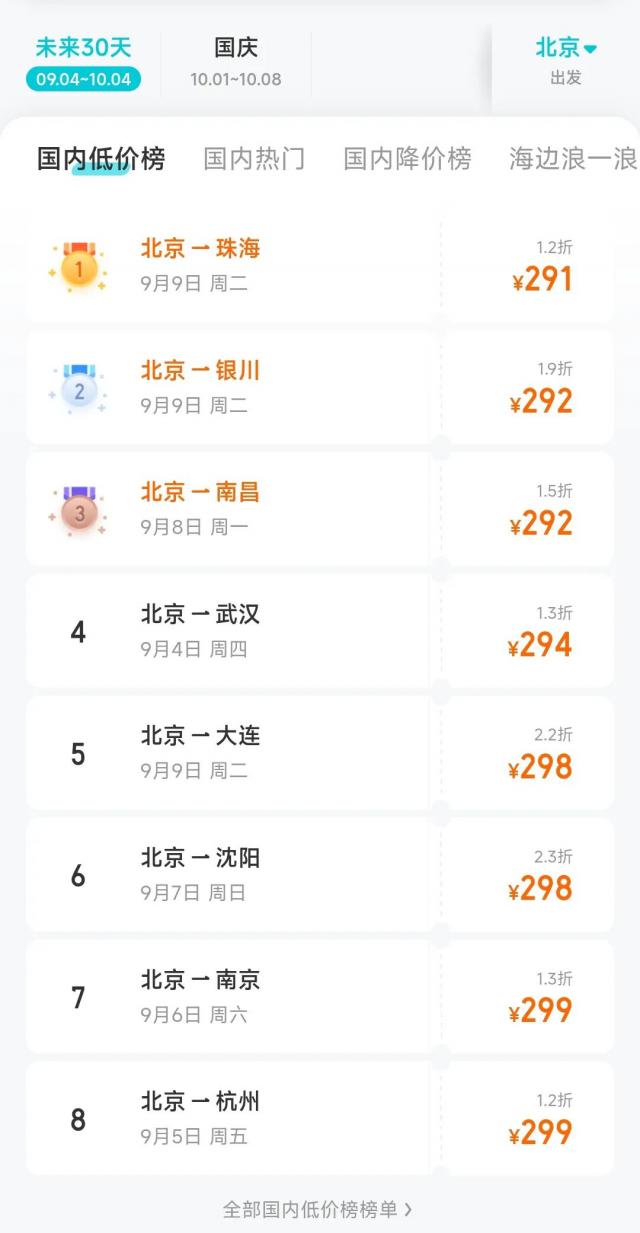Switch to the 国内降价榜 tab

(407, 159)
